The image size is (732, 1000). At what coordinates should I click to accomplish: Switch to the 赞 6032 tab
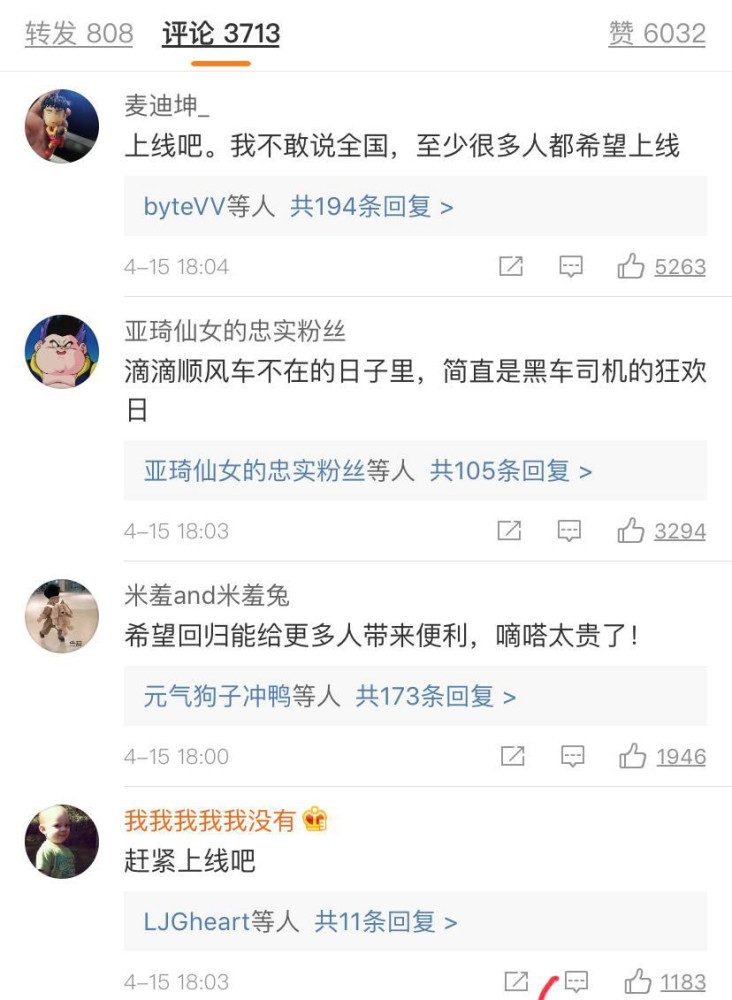coord(657,34)
